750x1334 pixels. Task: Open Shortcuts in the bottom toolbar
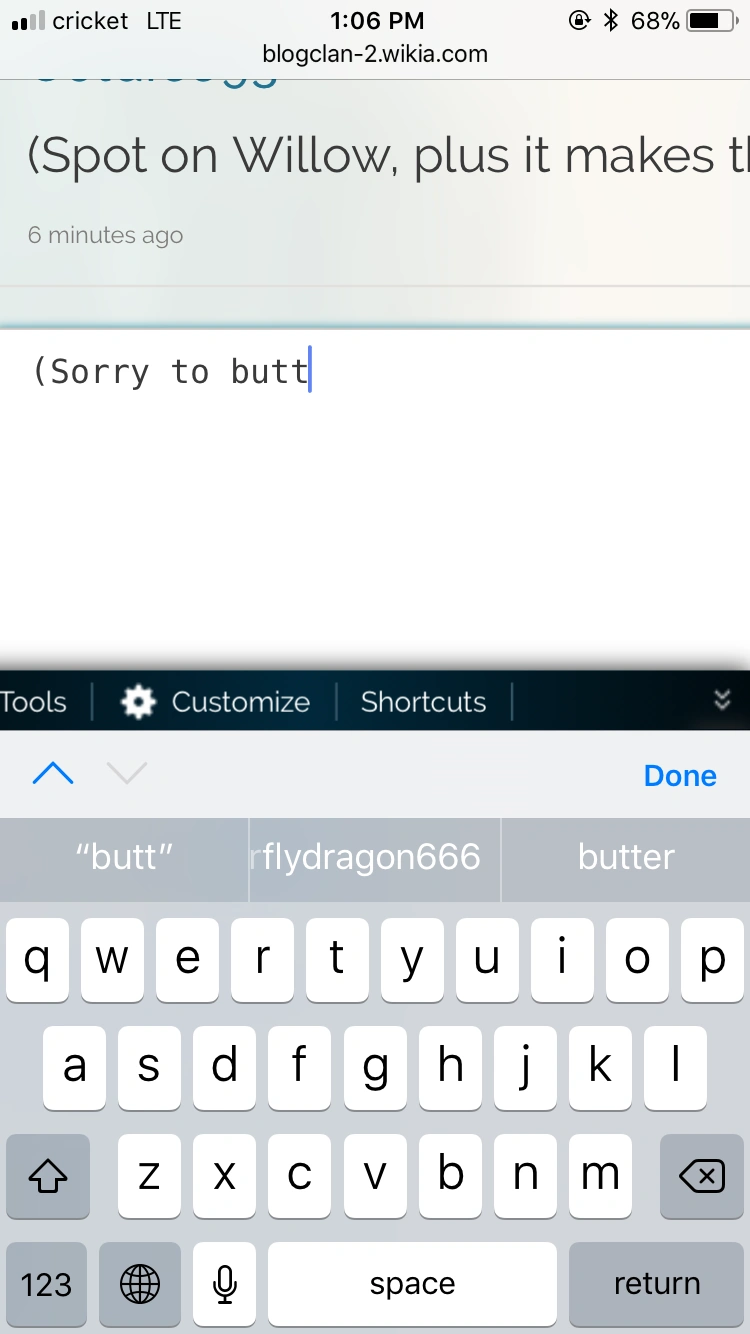click(x=423, y=702)
